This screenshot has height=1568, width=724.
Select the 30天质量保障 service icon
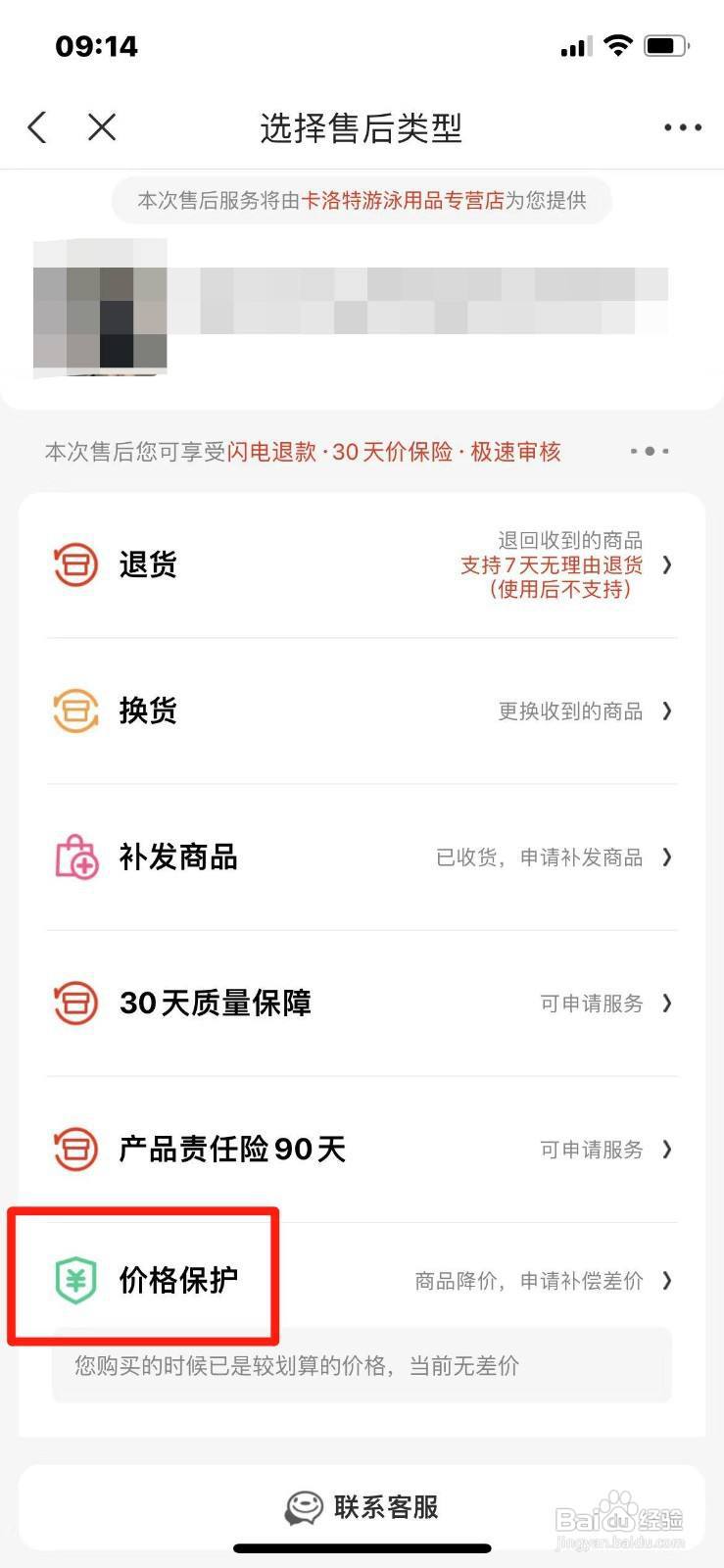pyautogui.click(x=75, y=1004)
